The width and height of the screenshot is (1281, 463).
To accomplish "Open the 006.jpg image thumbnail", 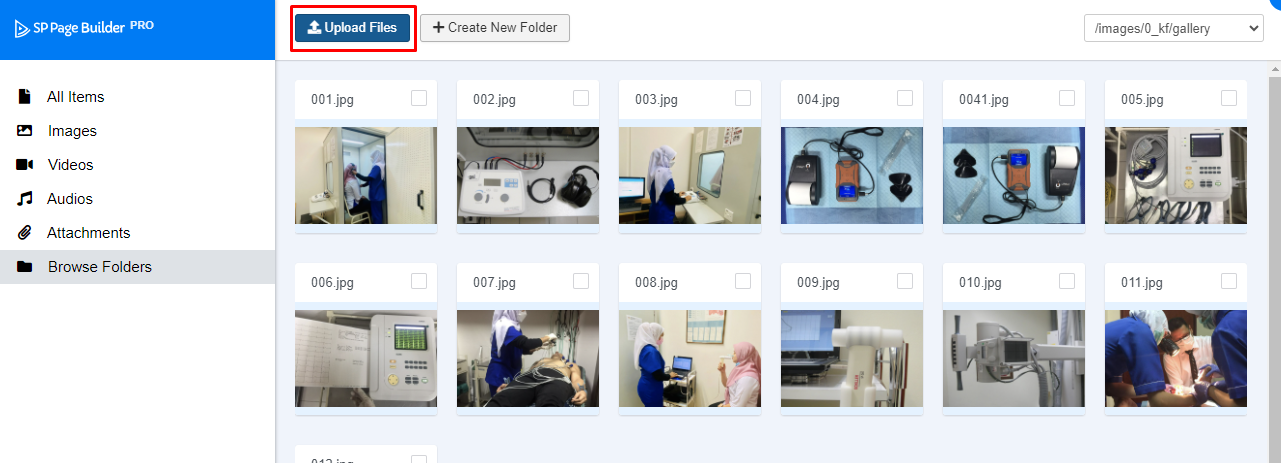I will 366,358.
